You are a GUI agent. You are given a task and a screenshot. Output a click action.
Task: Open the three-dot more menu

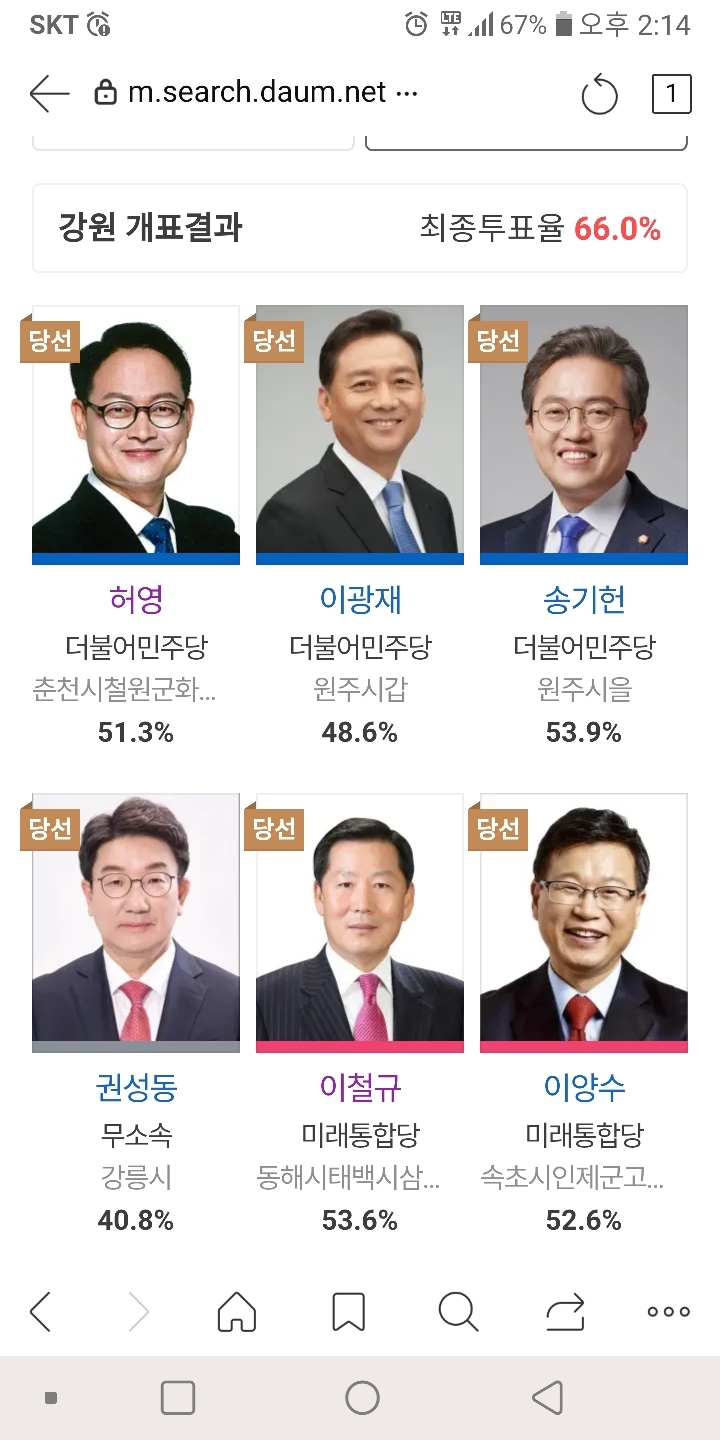click(669, 1311)
